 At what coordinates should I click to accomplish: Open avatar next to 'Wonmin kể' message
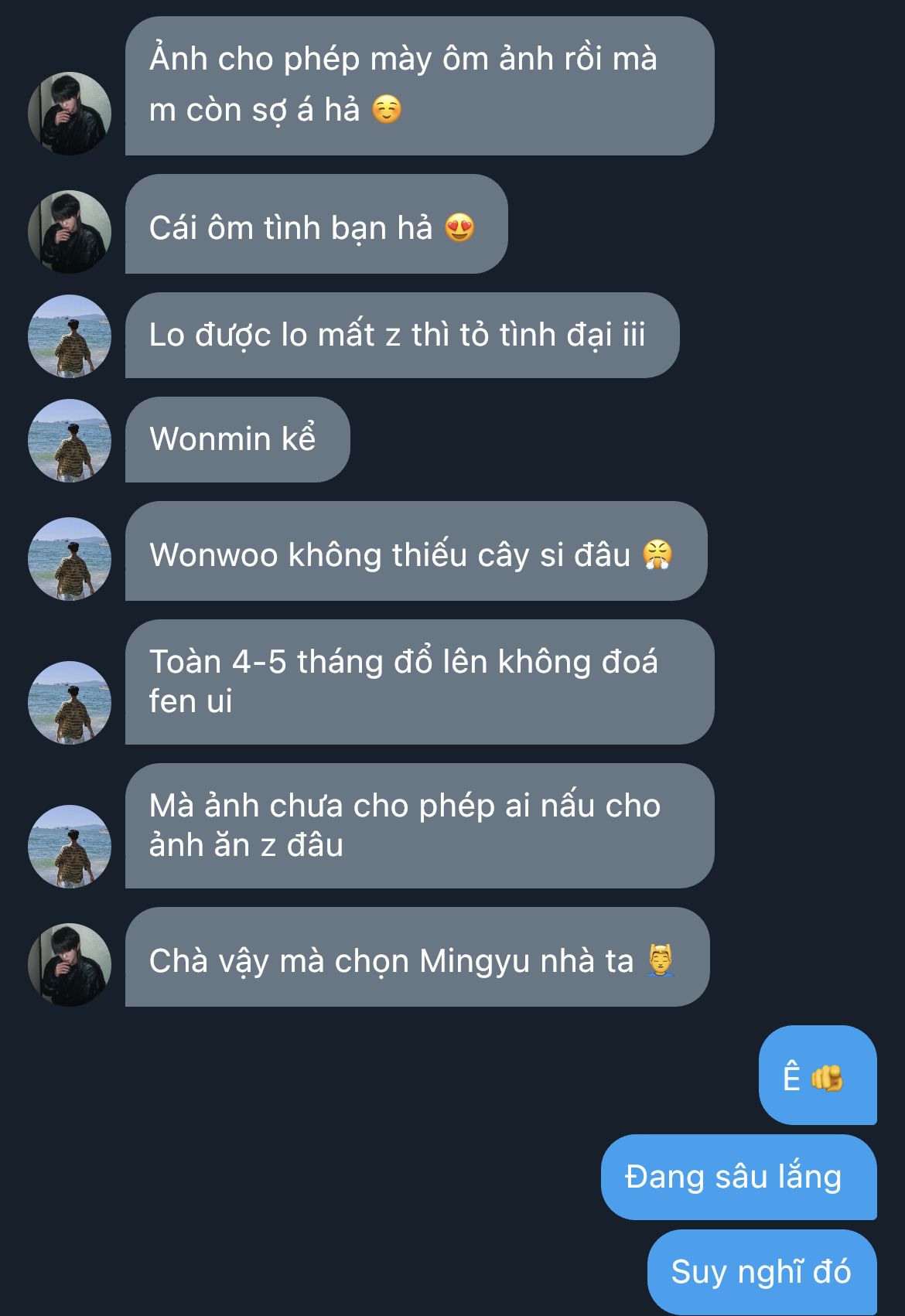click(70, 441)
